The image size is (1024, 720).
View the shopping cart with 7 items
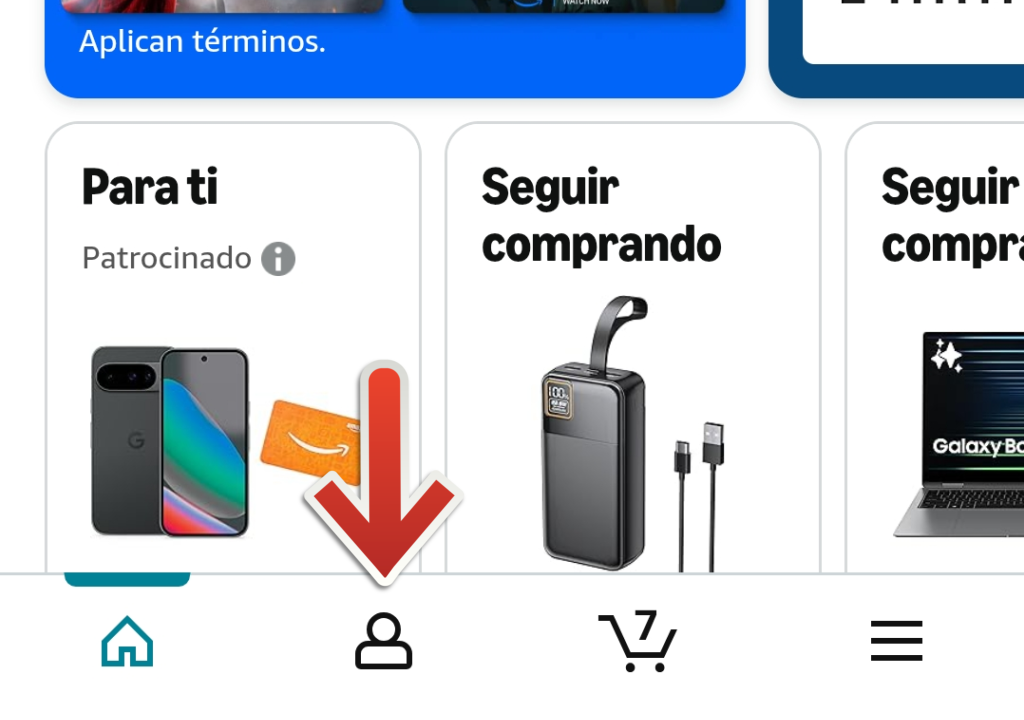click(638, 641)
